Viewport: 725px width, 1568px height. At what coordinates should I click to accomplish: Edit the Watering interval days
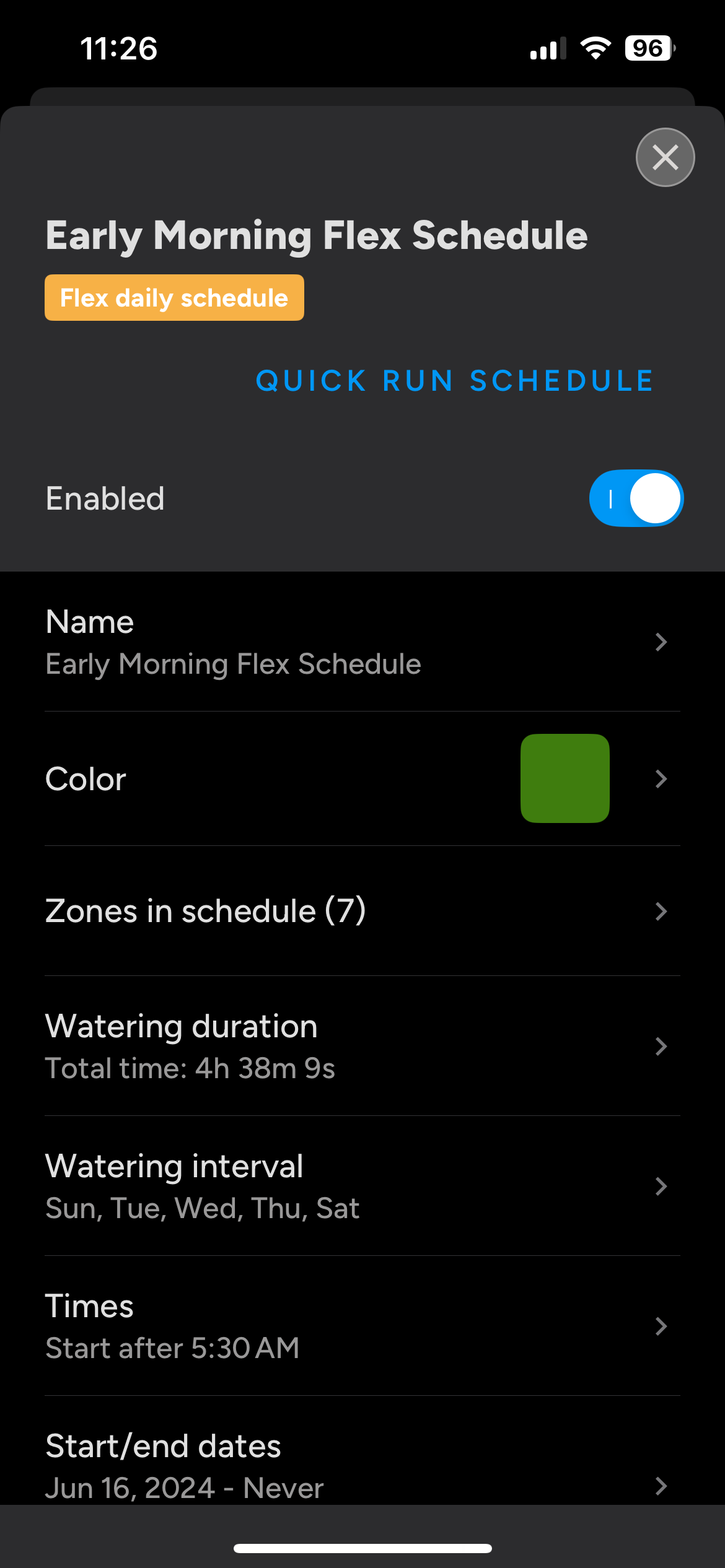[x=362, y=1187]
